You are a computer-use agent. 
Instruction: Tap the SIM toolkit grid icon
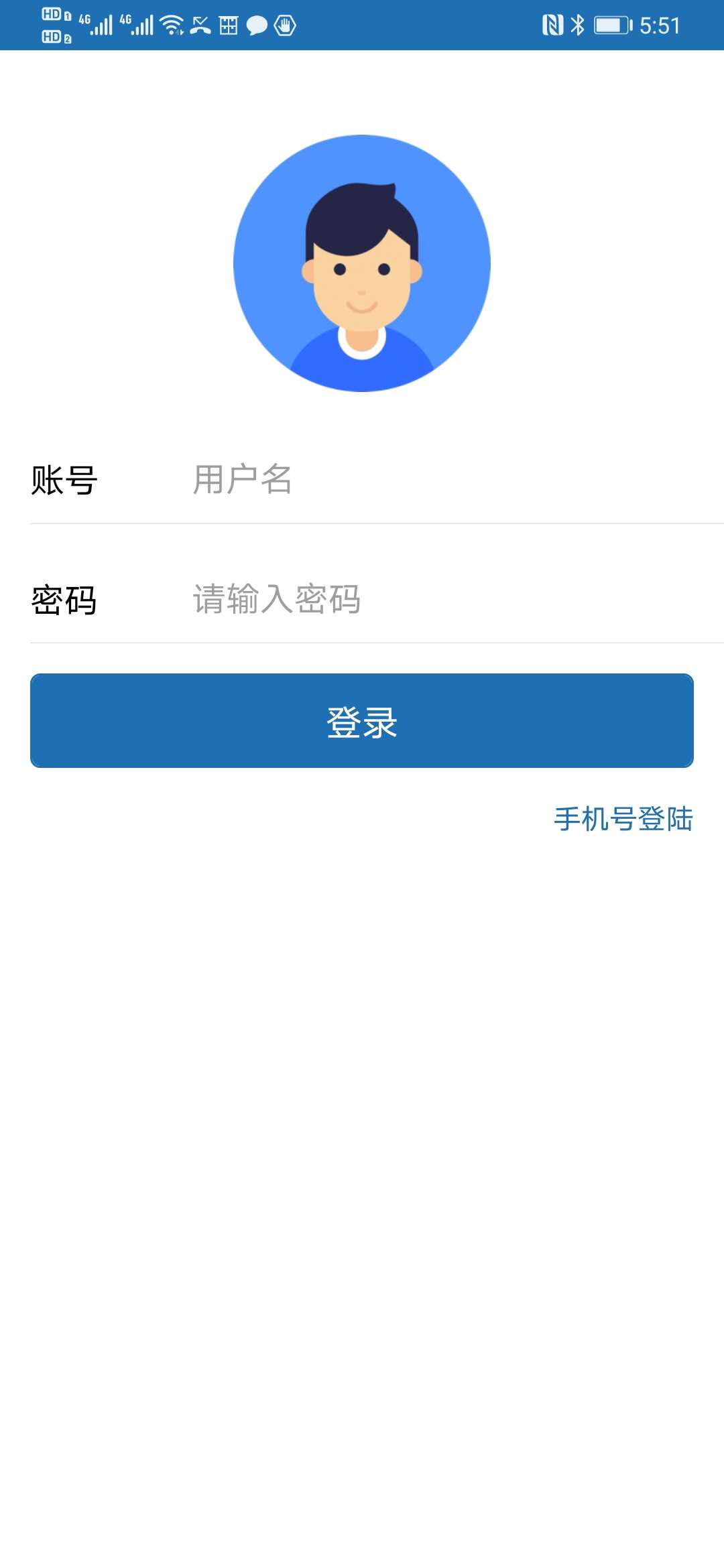click(229, 25)
